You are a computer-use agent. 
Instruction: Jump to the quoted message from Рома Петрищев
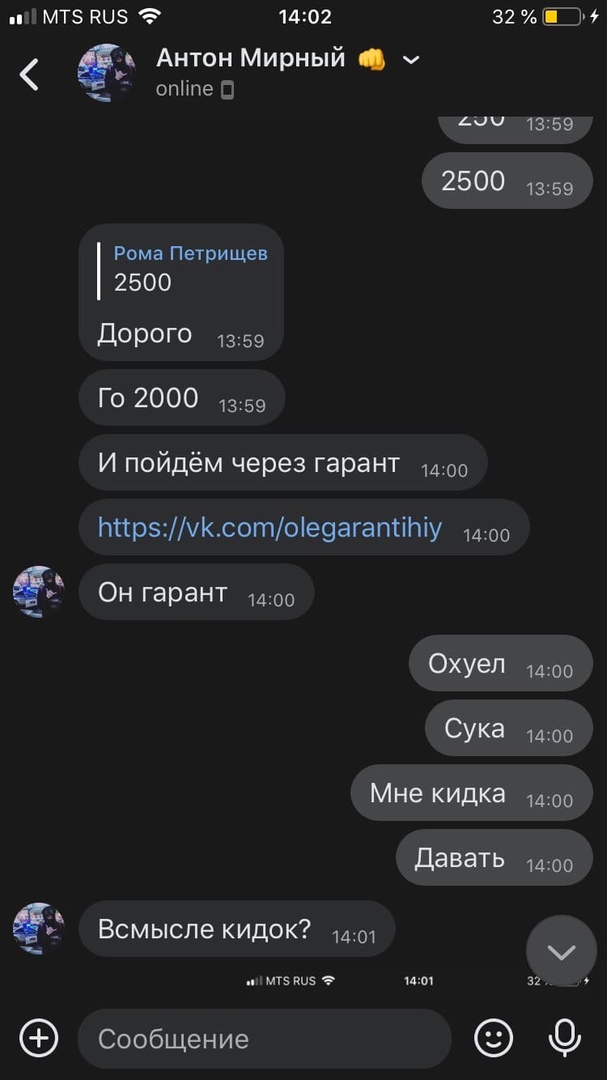pos(190,269)
